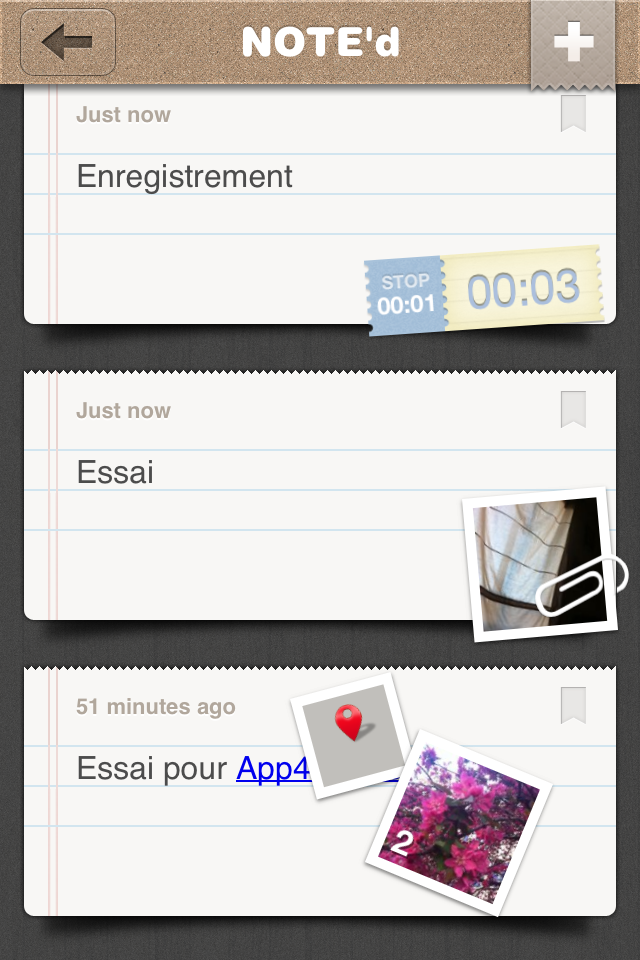640x960 pixels.
Task: Bookmark the Essai note
Action: pos(573,409)
